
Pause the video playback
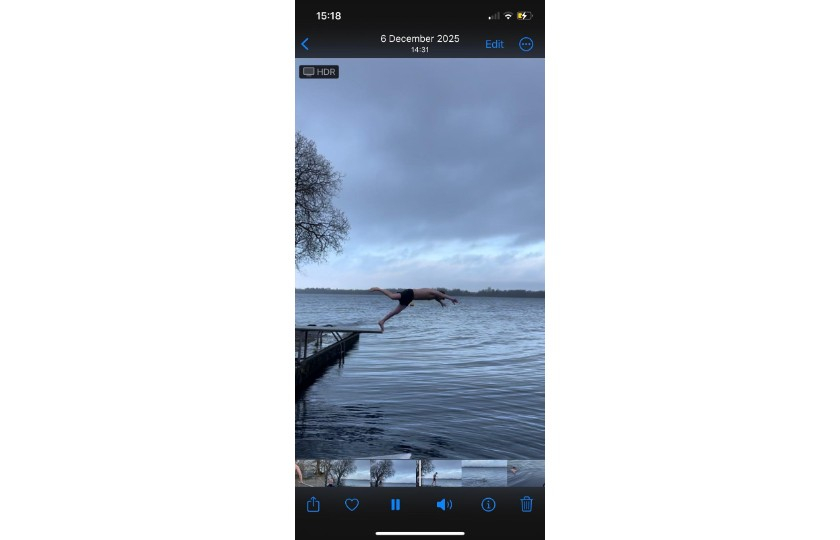395,505
